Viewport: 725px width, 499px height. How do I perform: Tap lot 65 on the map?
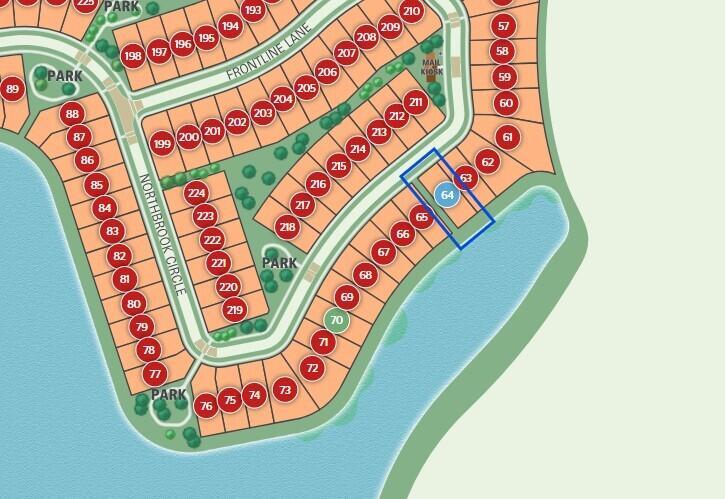point(422,217)
